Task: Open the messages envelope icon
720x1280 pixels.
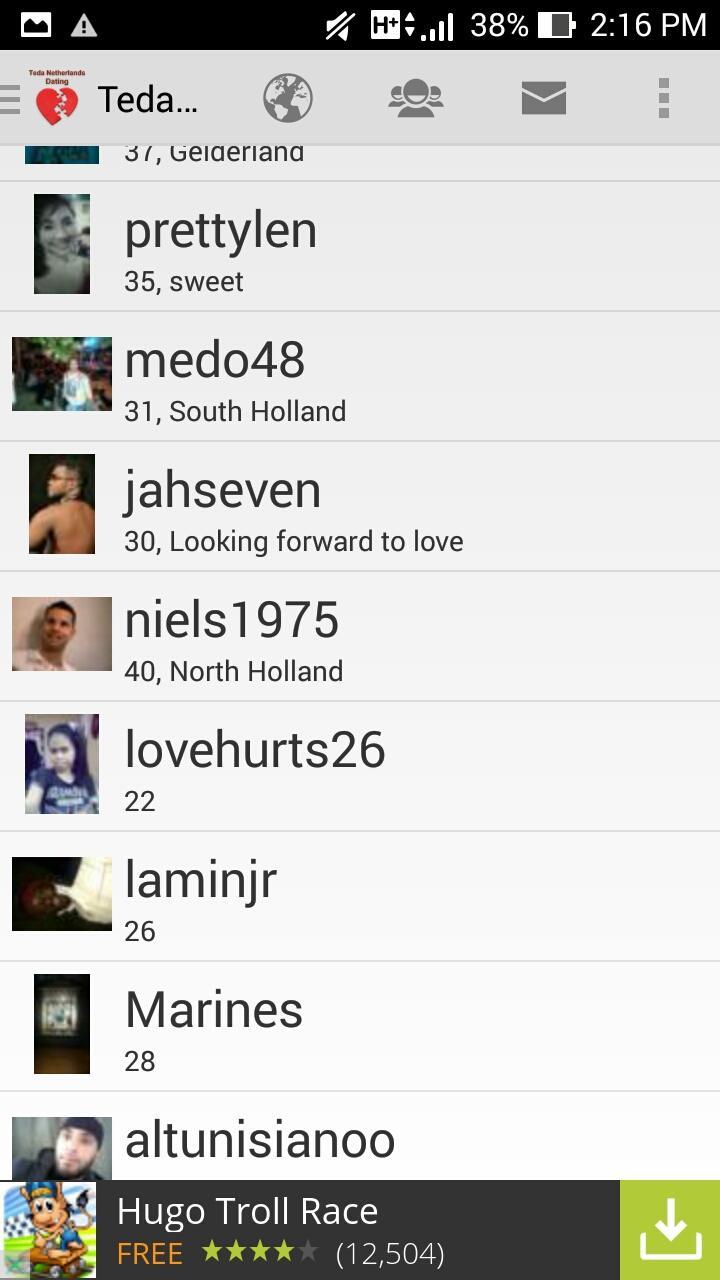Action: 544,99
